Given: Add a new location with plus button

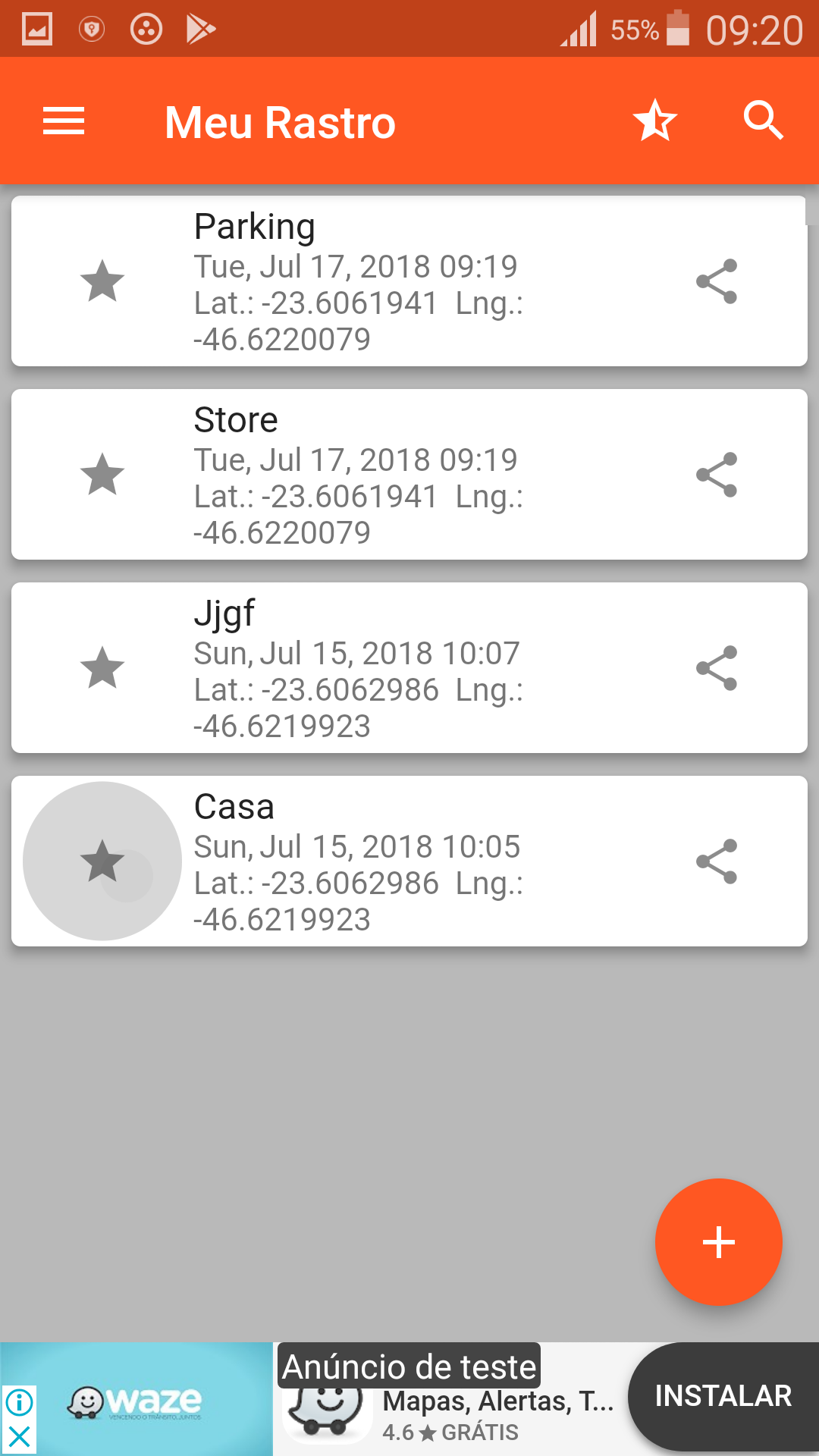Looking at the screenshot, I should point(719,1242).
